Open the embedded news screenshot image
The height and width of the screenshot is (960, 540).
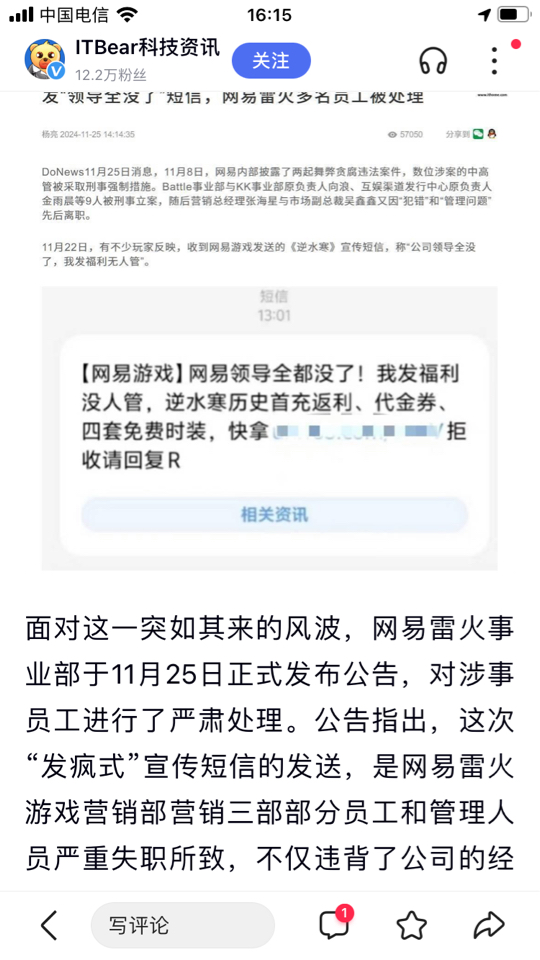[x=269, y=331]
